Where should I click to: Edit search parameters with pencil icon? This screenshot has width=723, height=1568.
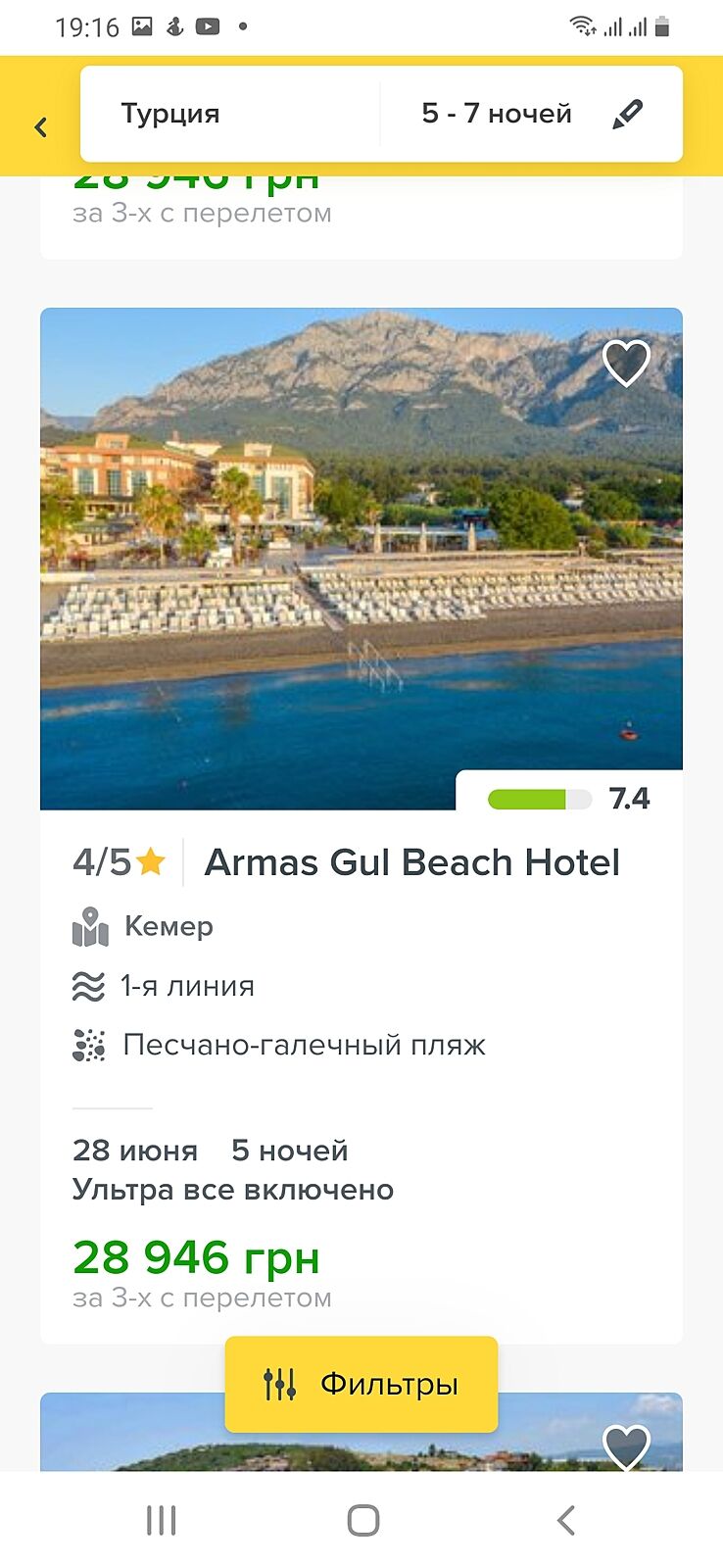tap(627, 114)
